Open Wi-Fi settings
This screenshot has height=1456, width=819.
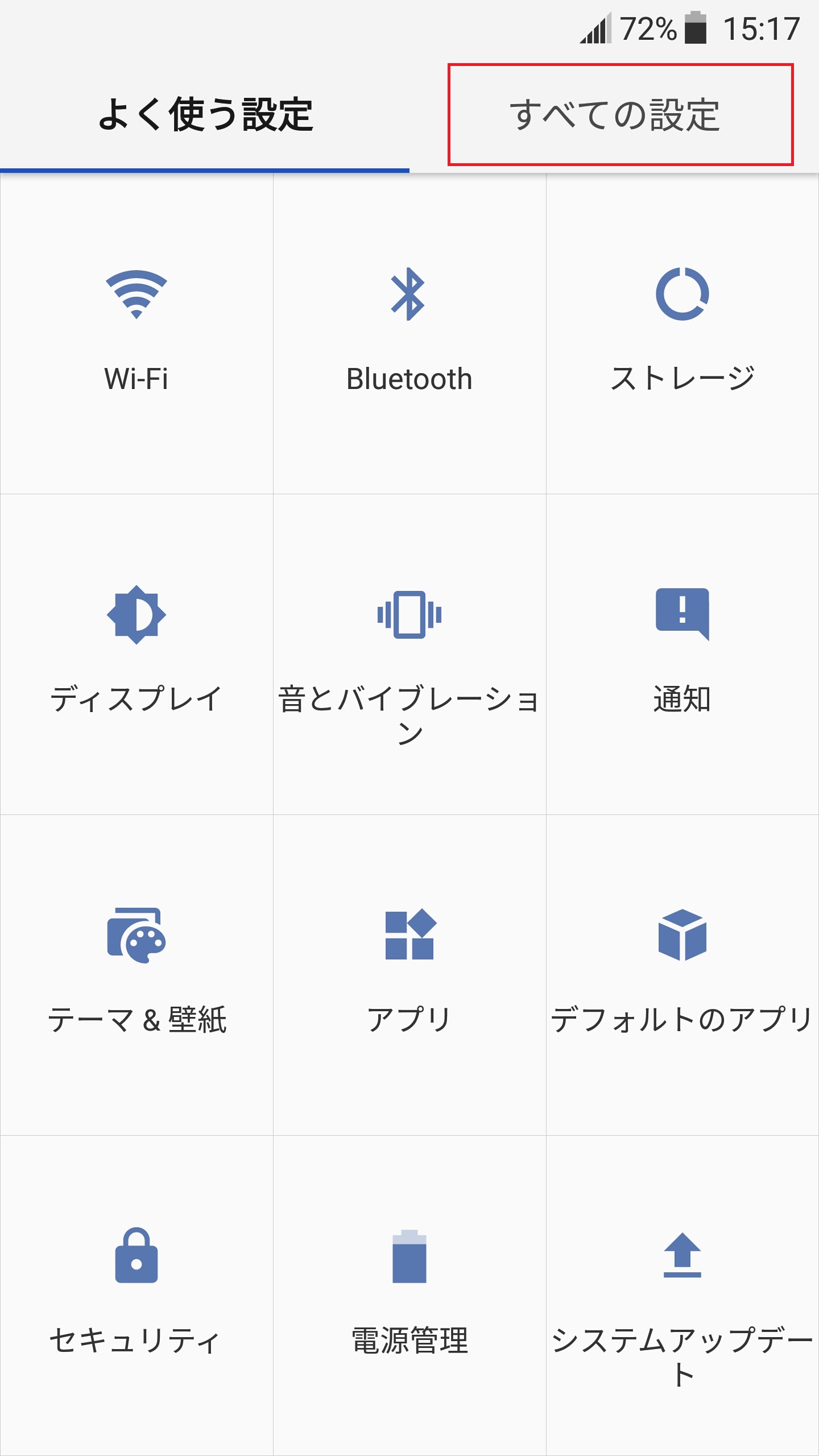(136, 333)
